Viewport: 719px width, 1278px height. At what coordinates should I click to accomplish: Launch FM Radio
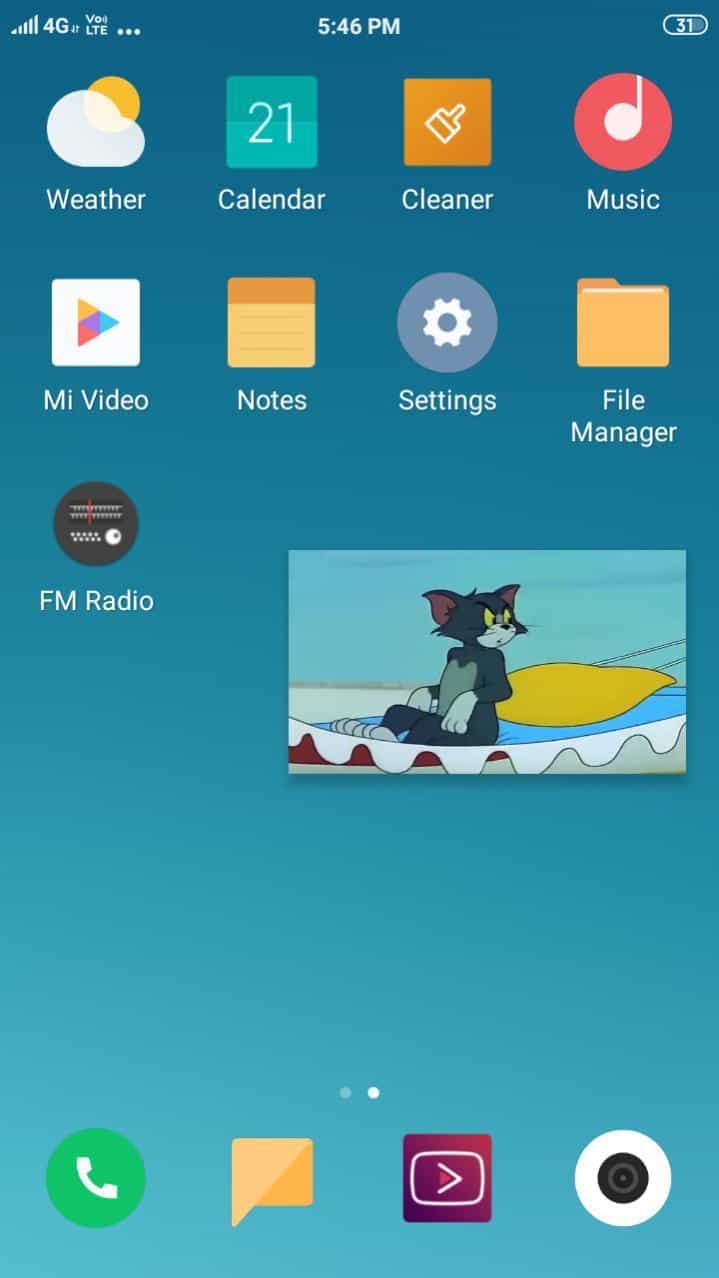click(x=96, y=524)
